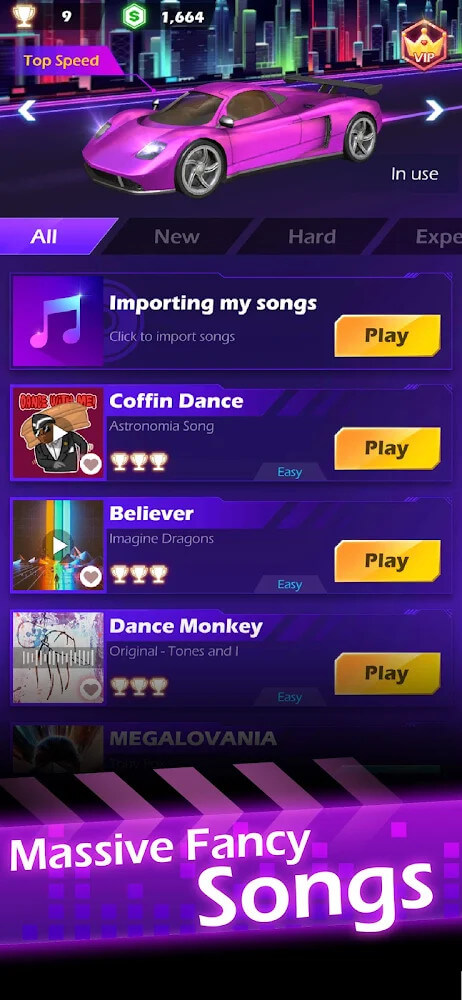The width and height of the screenshot is (462, 1000).
Task: Favorite Believer with the heart icon
Action: point(91,577)
